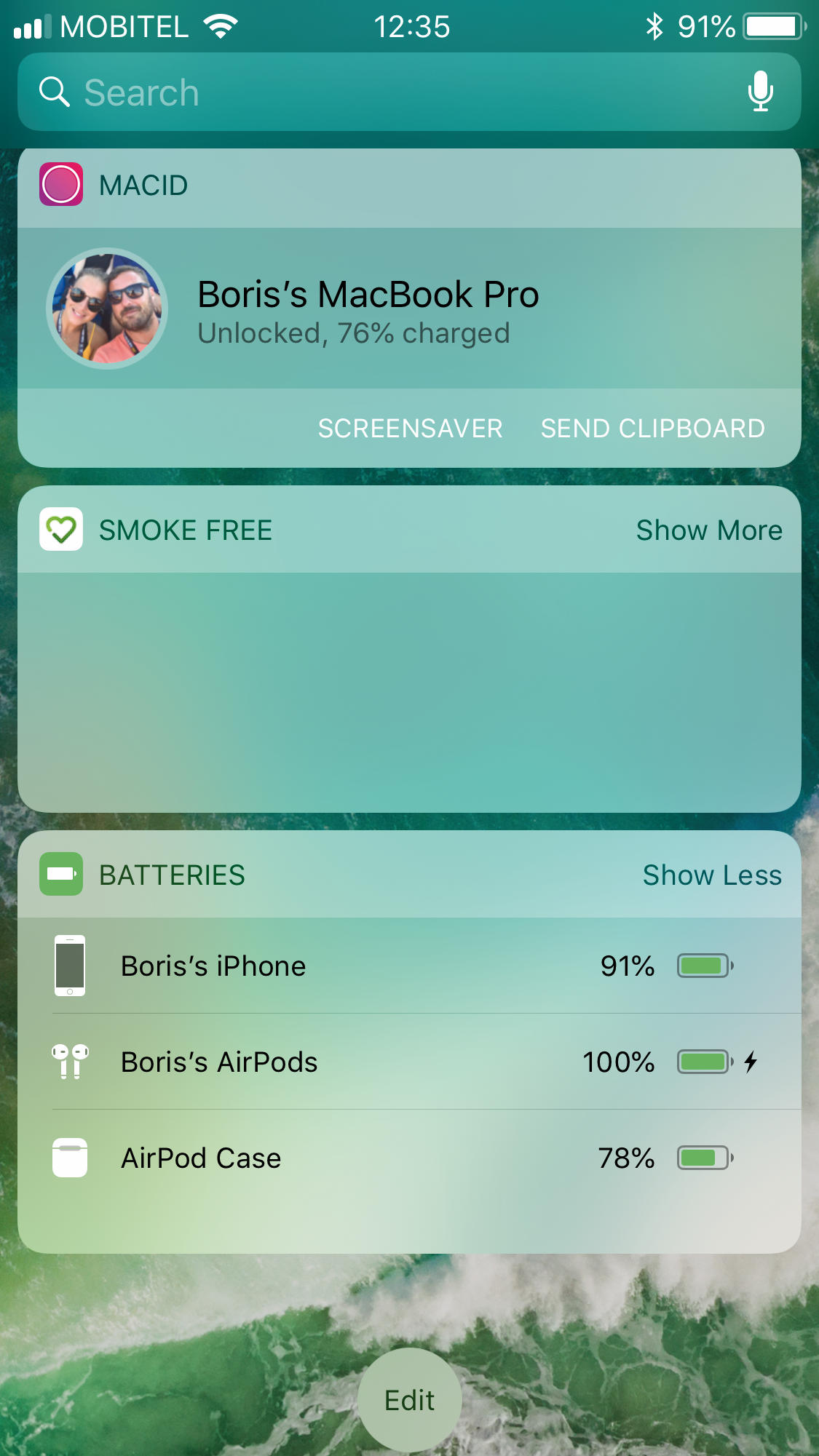Image resolution: width=819 pixels, height=1456 pixels.
Task: Open the MacID widget header
Action: tap(143, 186)
